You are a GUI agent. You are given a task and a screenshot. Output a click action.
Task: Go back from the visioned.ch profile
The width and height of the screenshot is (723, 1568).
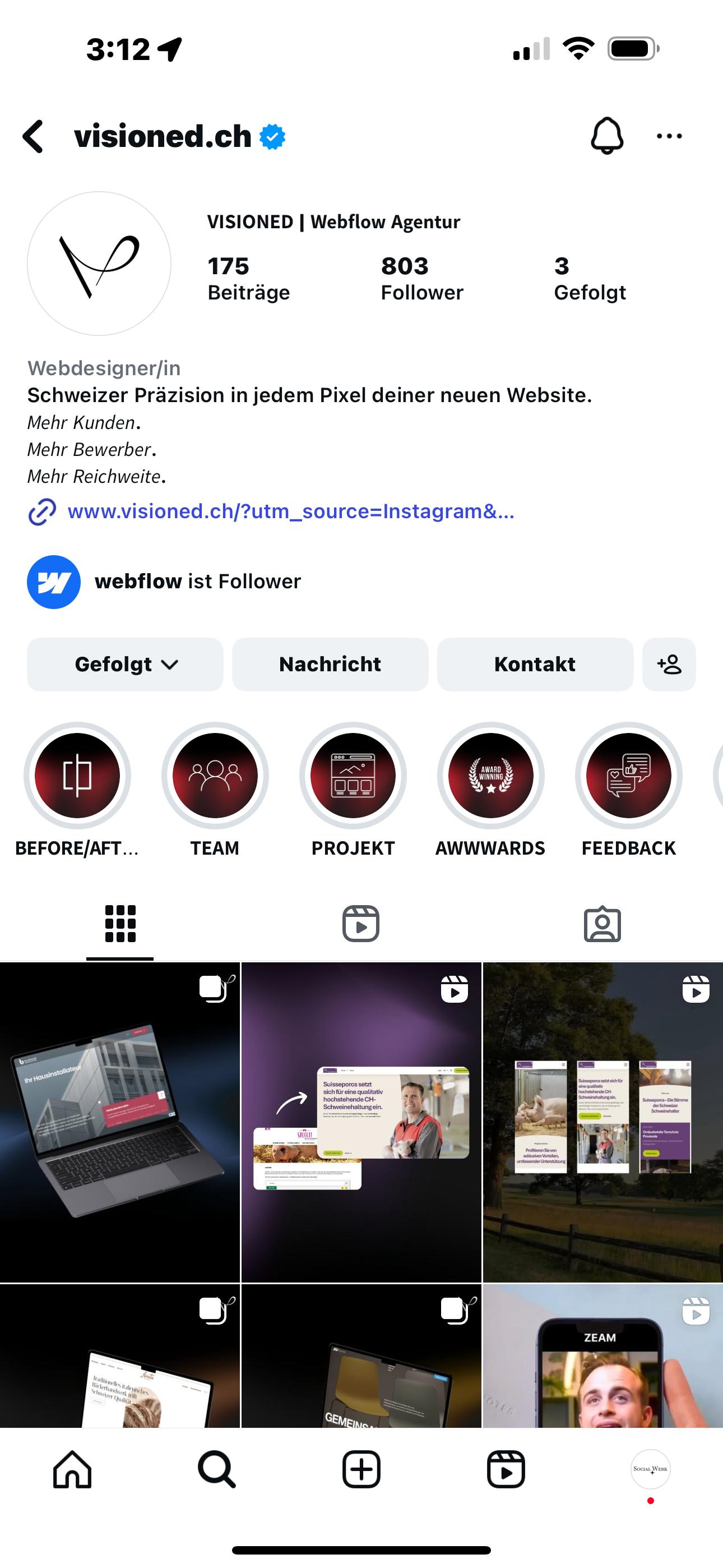coord(34,136)
